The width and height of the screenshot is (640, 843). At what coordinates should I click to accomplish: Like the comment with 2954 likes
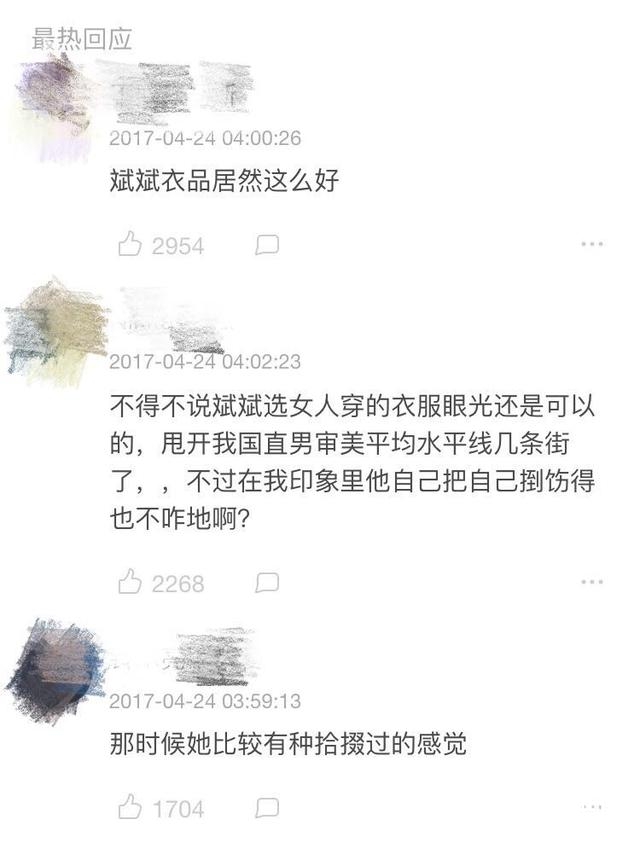pyautogui.click(x=130, y=244)
